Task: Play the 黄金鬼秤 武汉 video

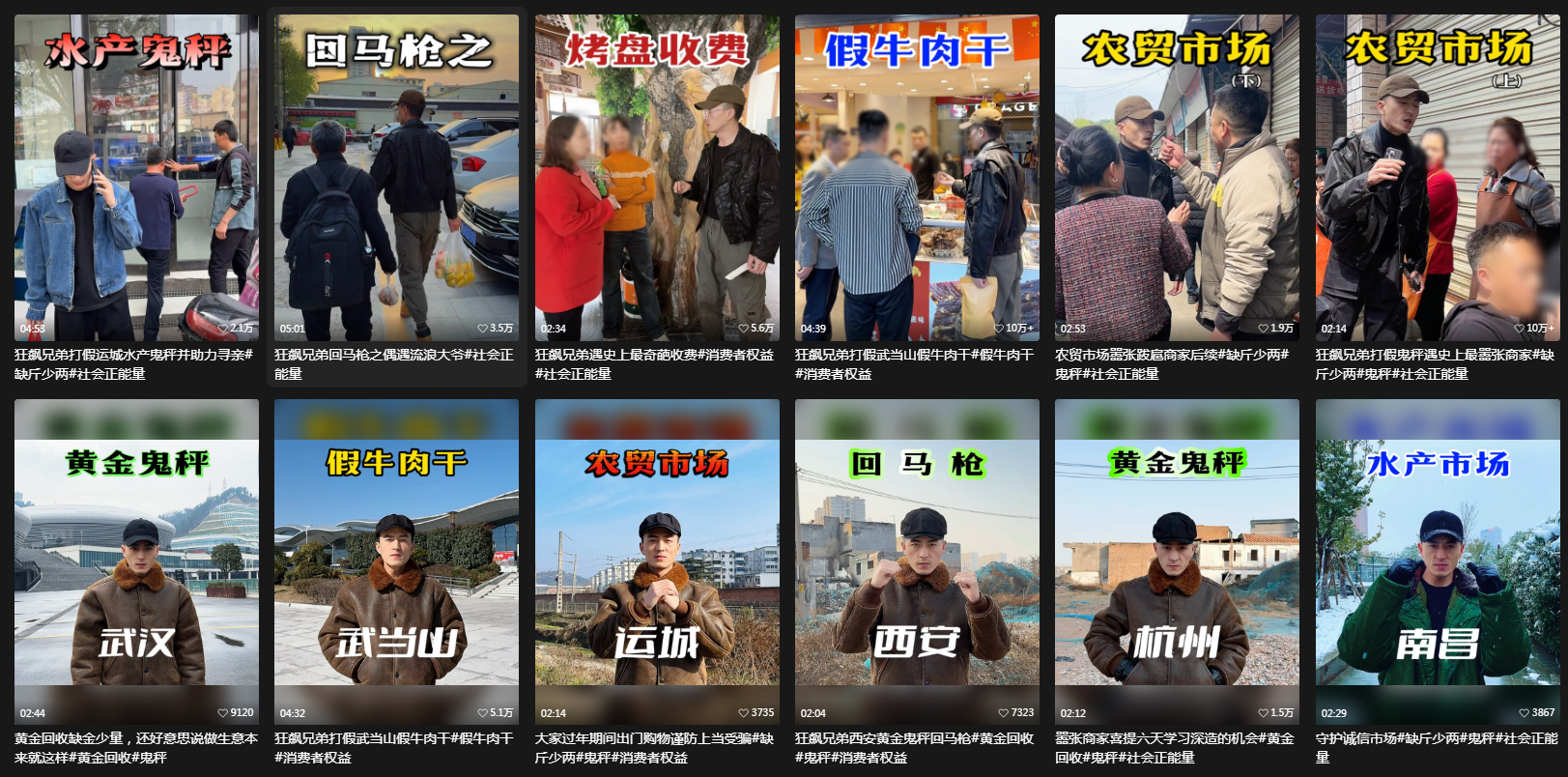Action: click(x=136, y=561)
